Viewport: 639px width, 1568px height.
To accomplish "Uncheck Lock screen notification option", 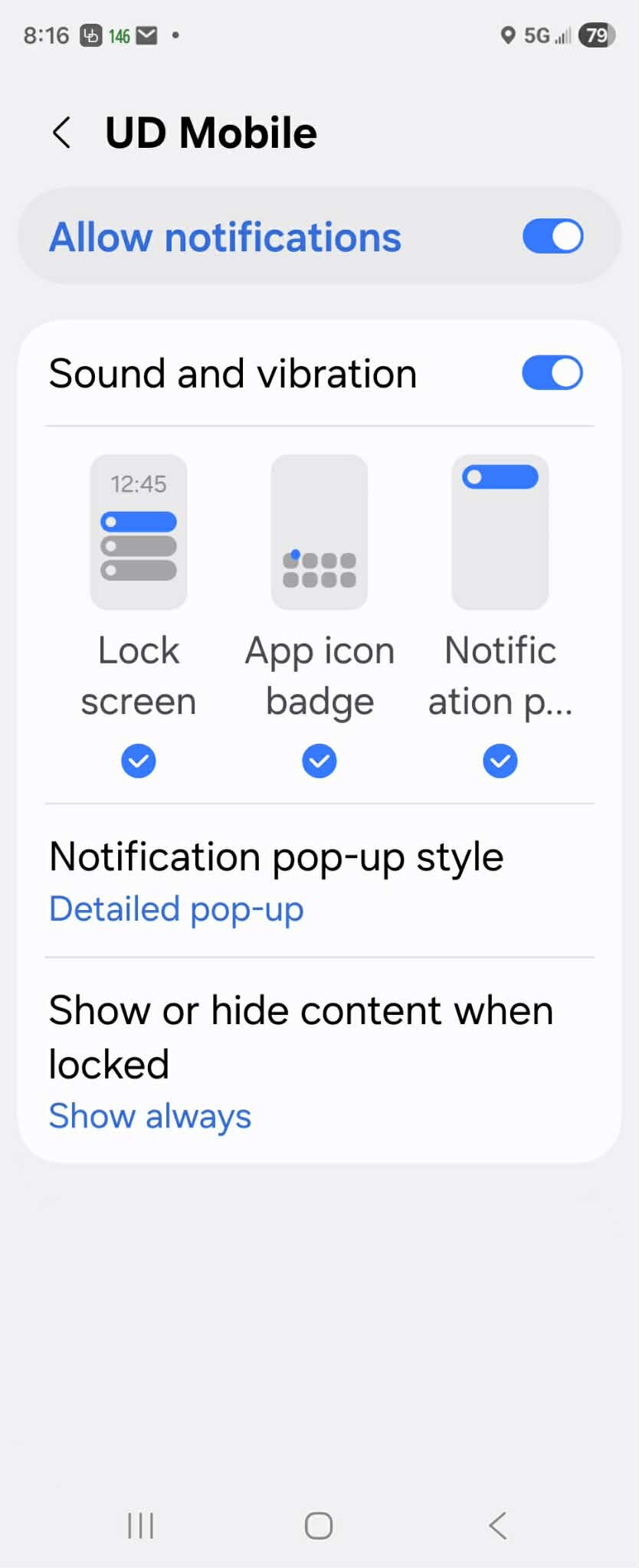I will (x=139, y=761).
